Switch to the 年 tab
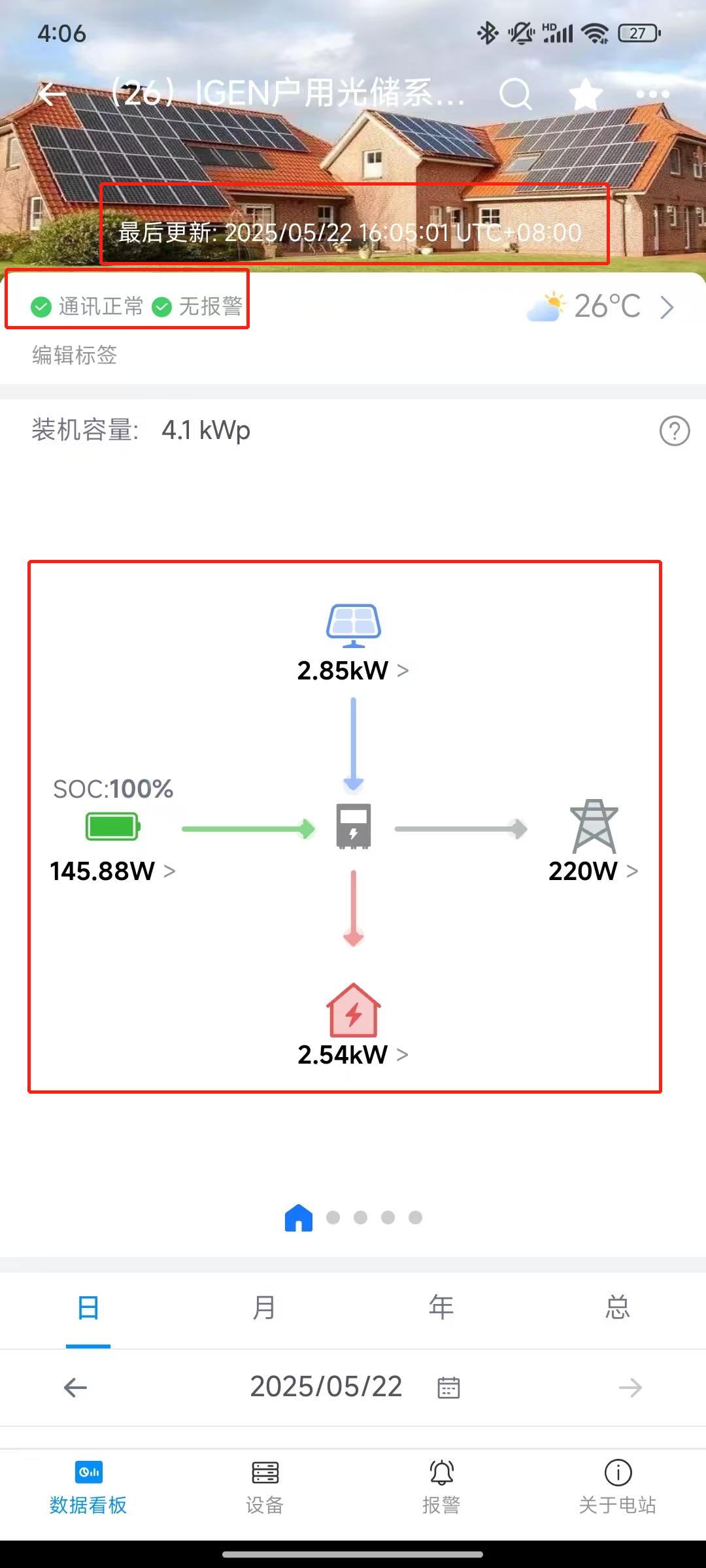The image size is (706, 1568). click(441, 1308)
